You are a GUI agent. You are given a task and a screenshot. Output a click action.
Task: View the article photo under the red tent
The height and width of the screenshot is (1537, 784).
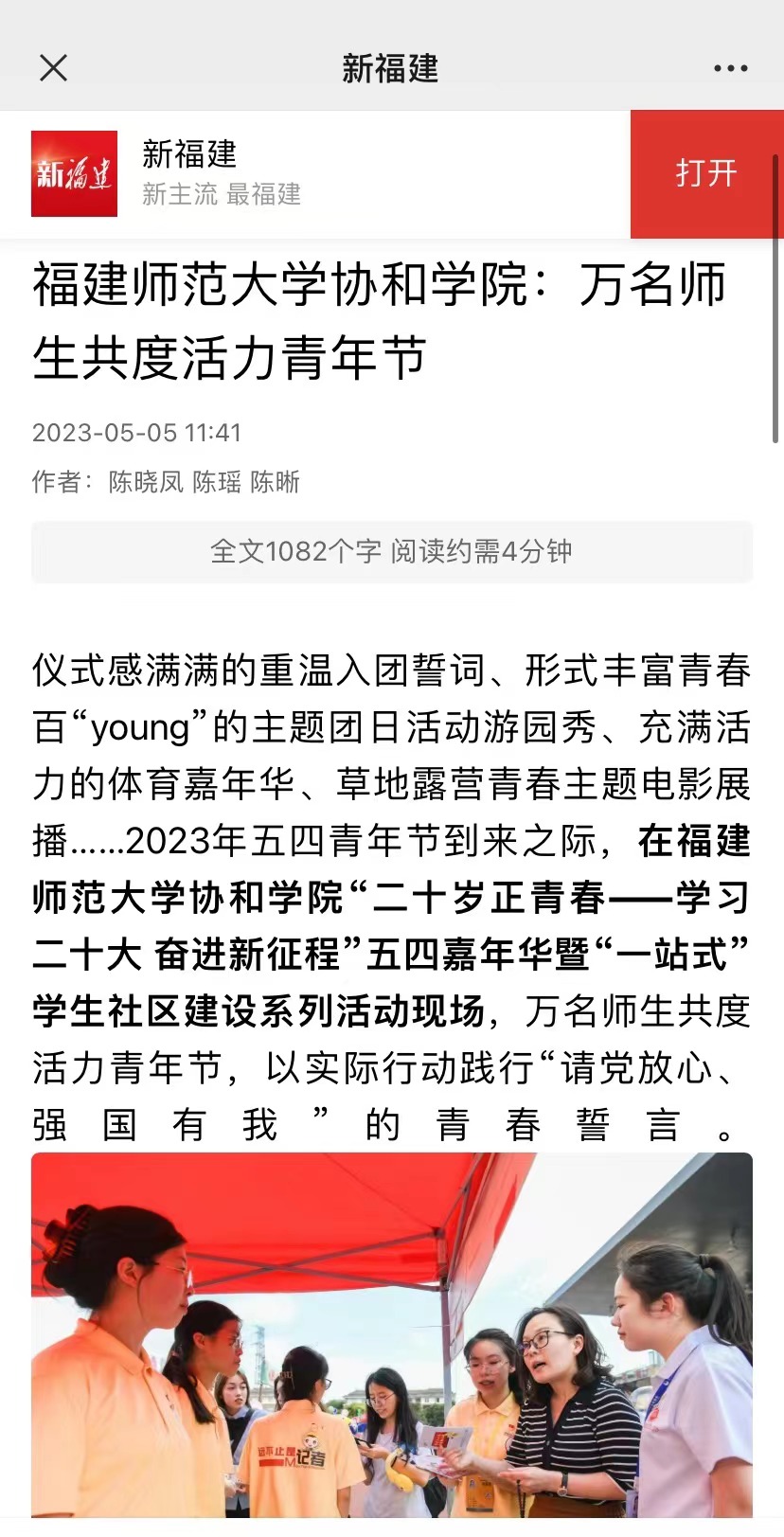pos(392,1335)
